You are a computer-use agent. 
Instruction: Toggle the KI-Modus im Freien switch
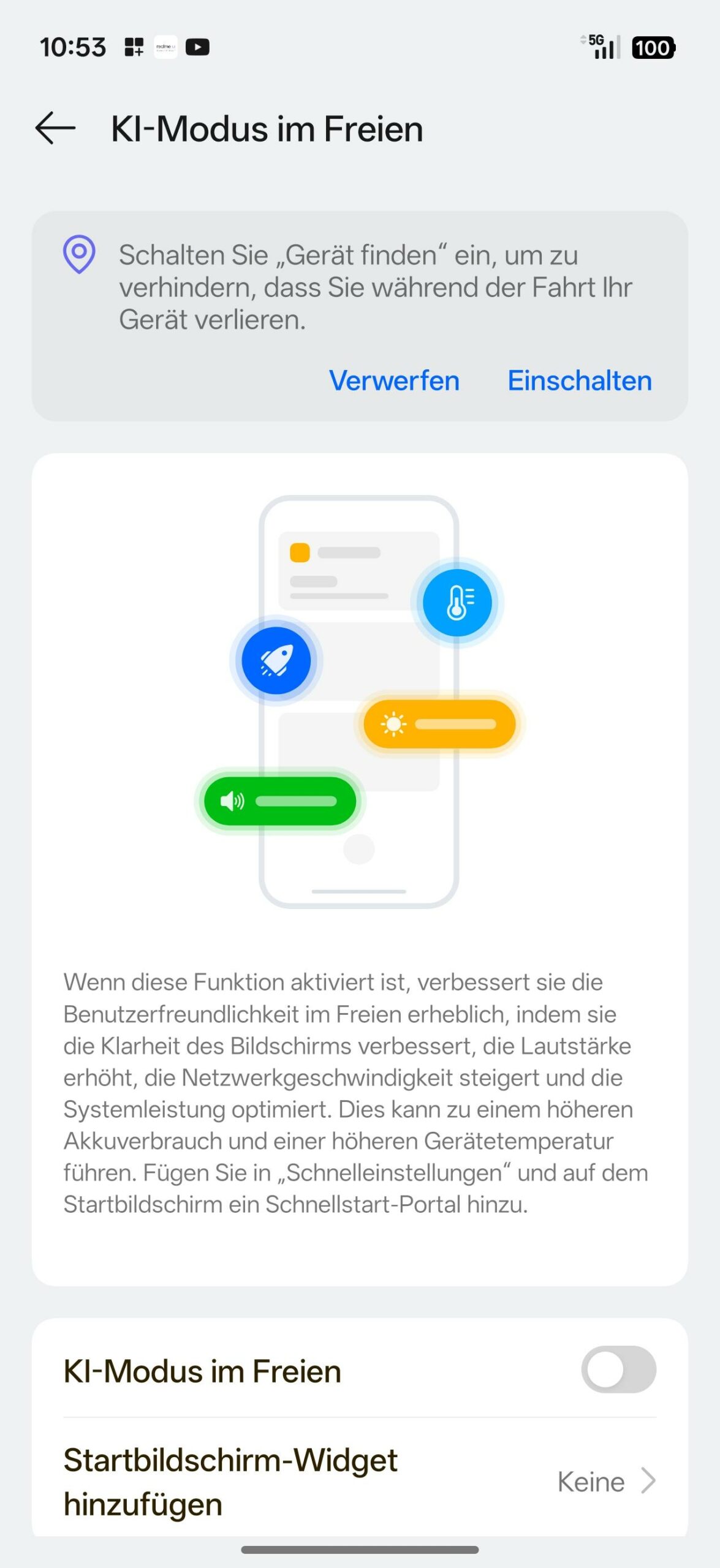coord(618,1370)
